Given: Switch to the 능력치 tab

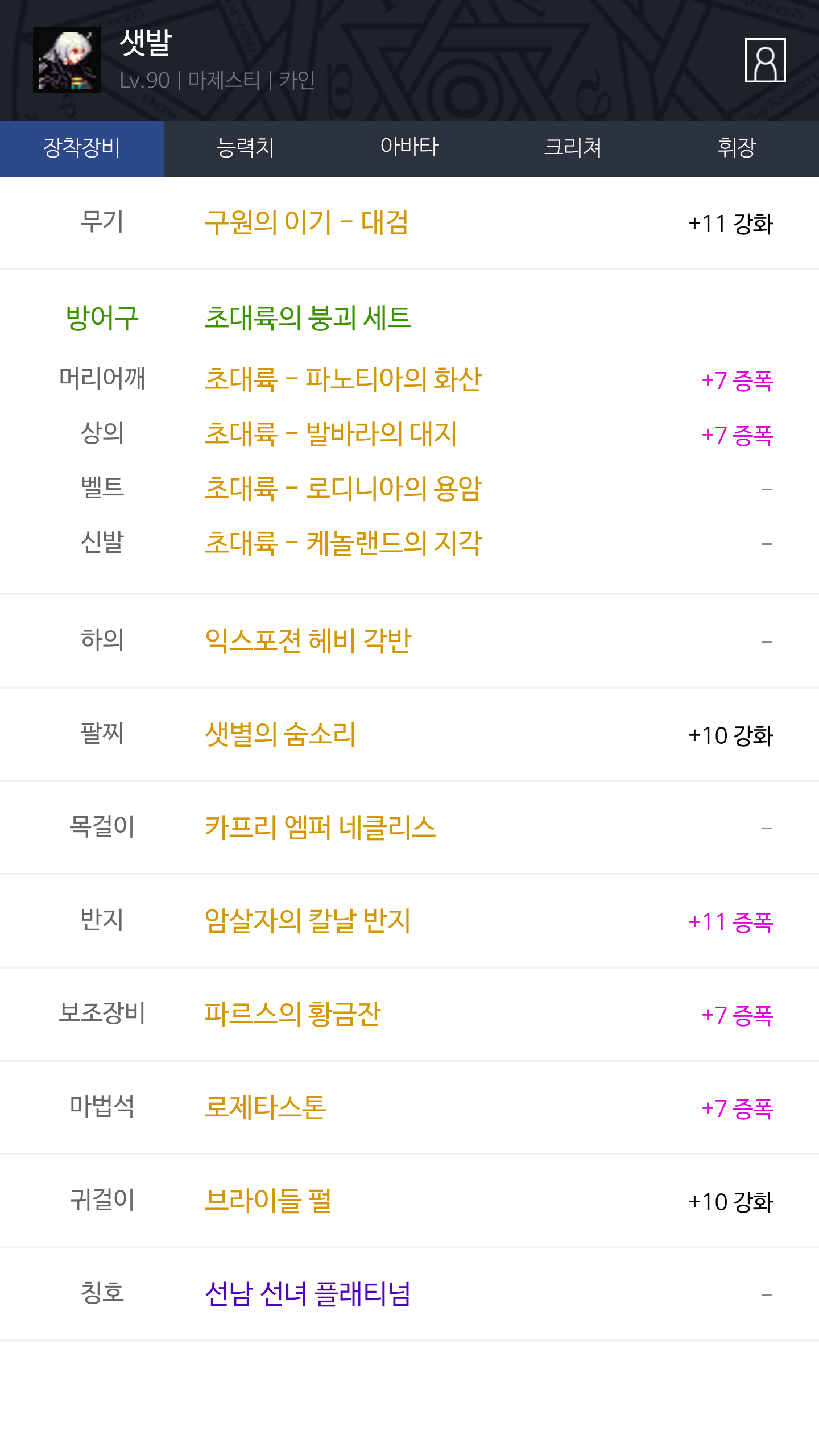Looking at the screenshot, I should 246,148.
